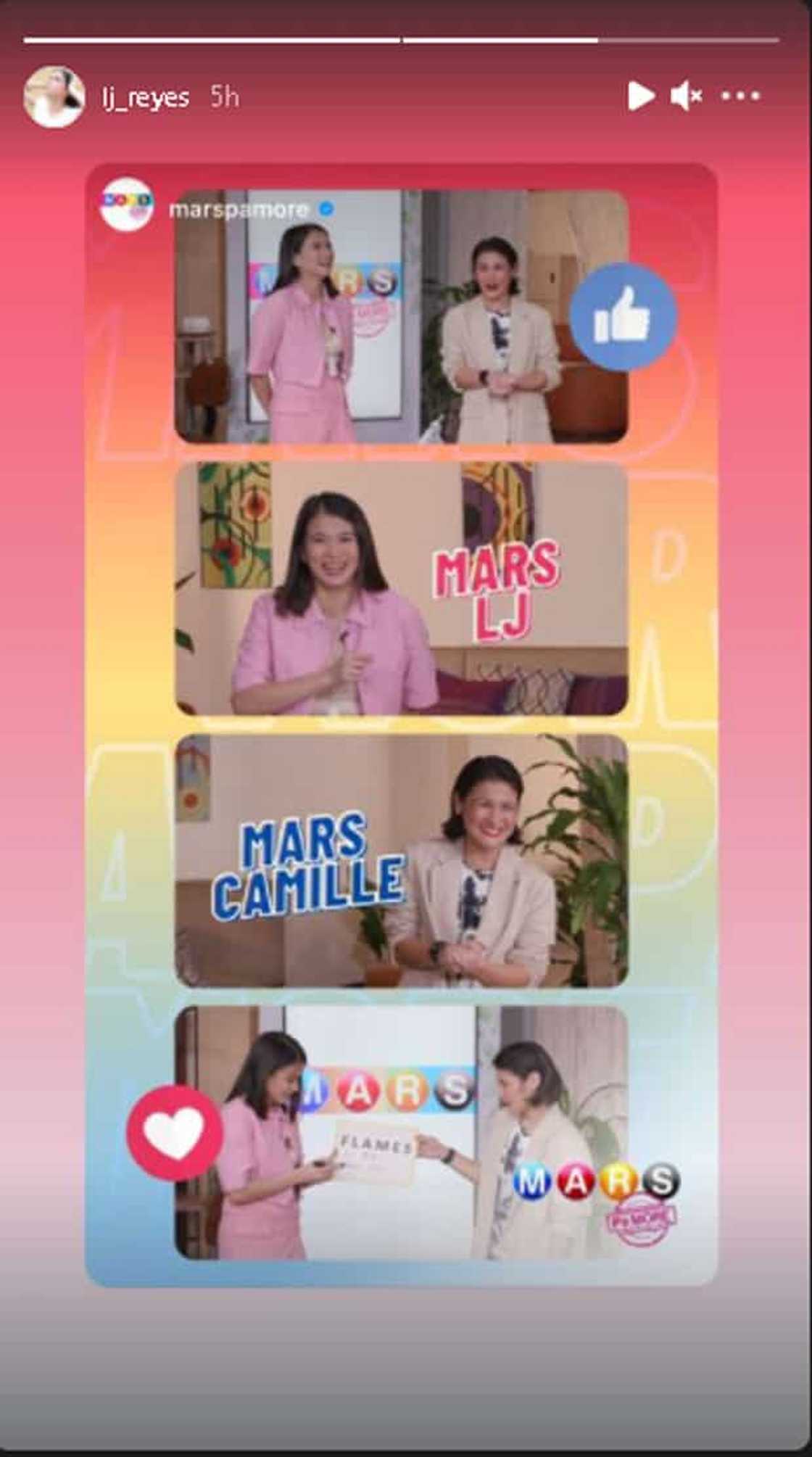Play the paused story
The height and width of the screenshot is (1457, 812).
pos(640,96)
